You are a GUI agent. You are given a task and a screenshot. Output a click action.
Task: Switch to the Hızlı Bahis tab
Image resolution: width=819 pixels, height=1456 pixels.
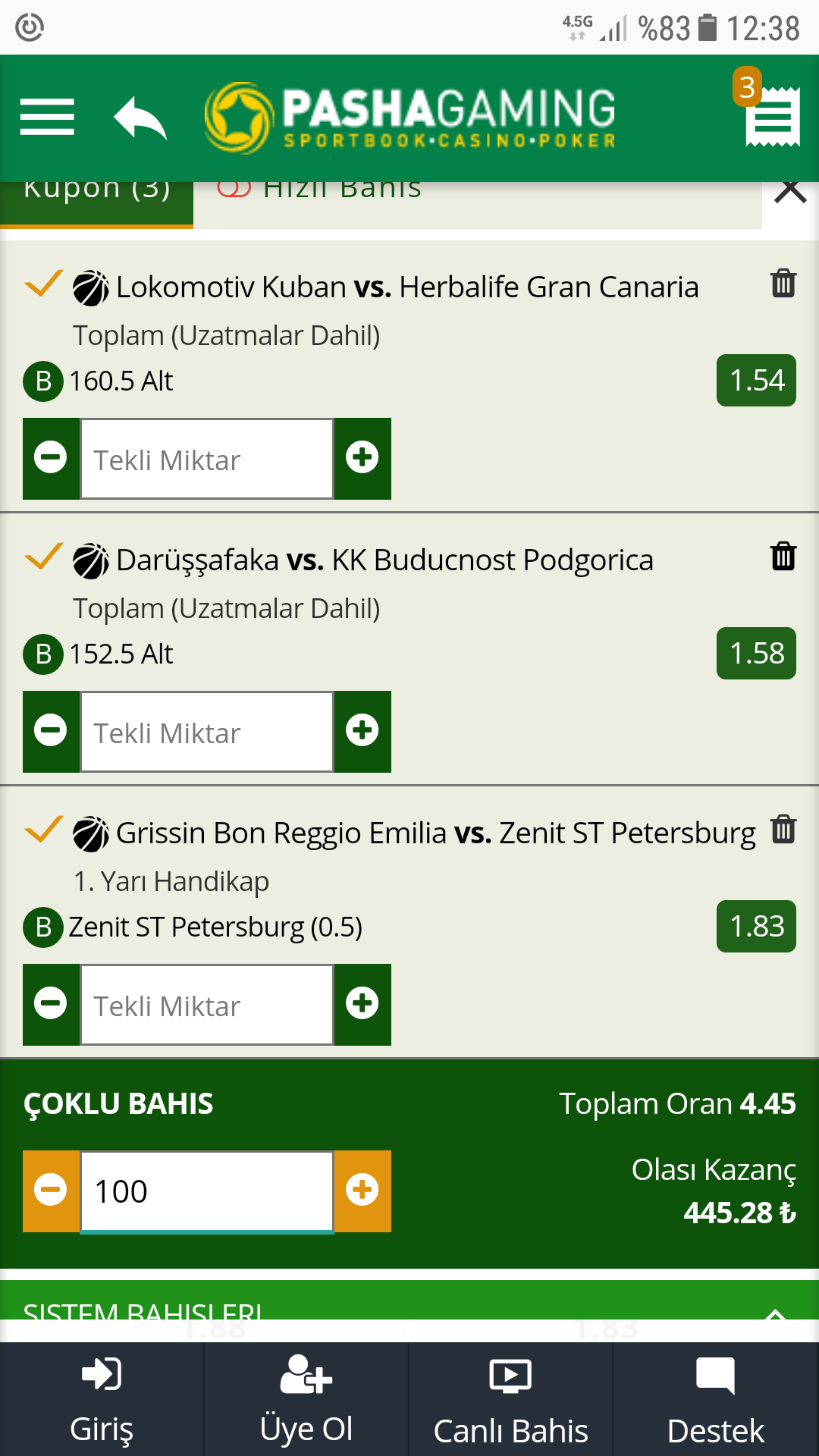(x=341, y=190)
